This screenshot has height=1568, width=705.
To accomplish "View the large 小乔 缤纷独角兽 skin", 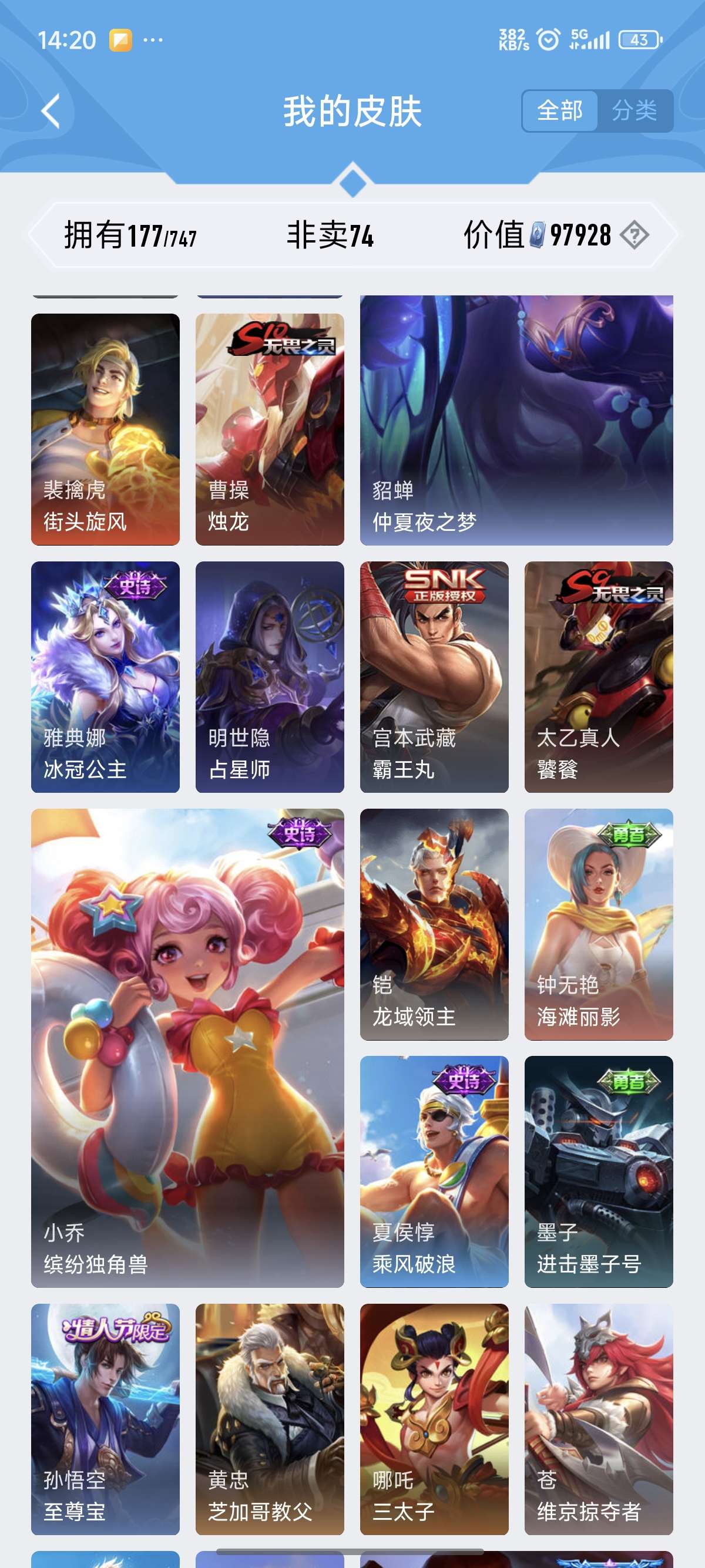I will click(187, 1048).
